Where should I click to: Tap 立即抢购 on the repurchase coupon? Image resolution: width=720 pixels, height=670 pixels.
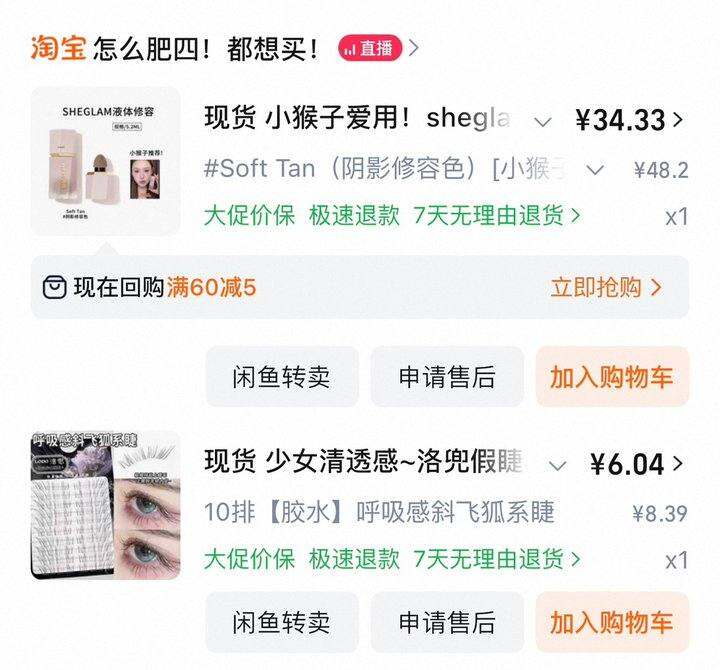606,288
